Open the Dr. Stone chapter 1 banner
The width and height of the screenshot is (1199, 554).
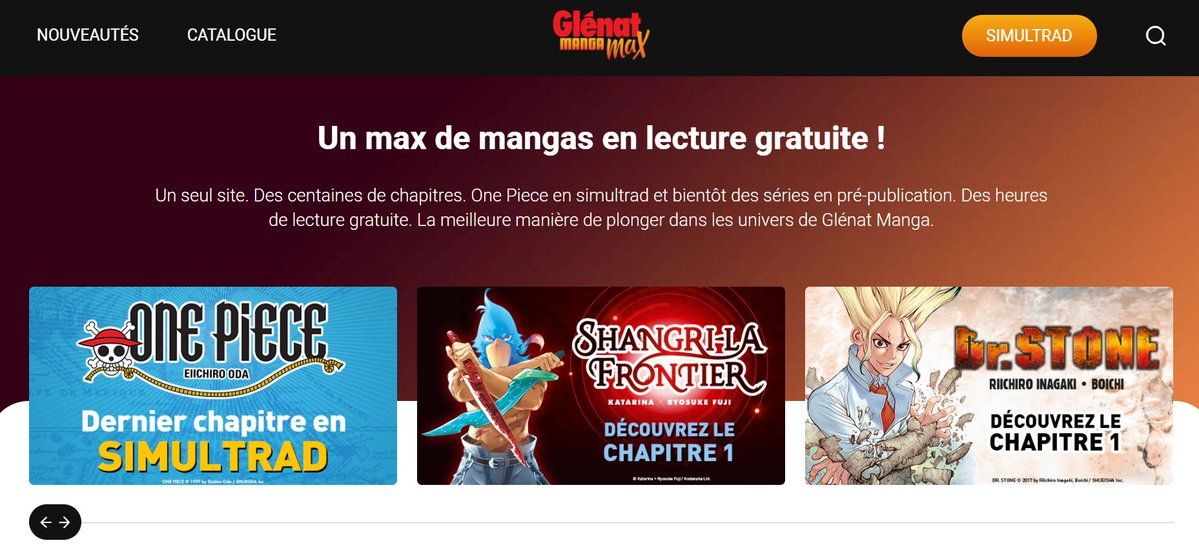(x=988, y=386)
